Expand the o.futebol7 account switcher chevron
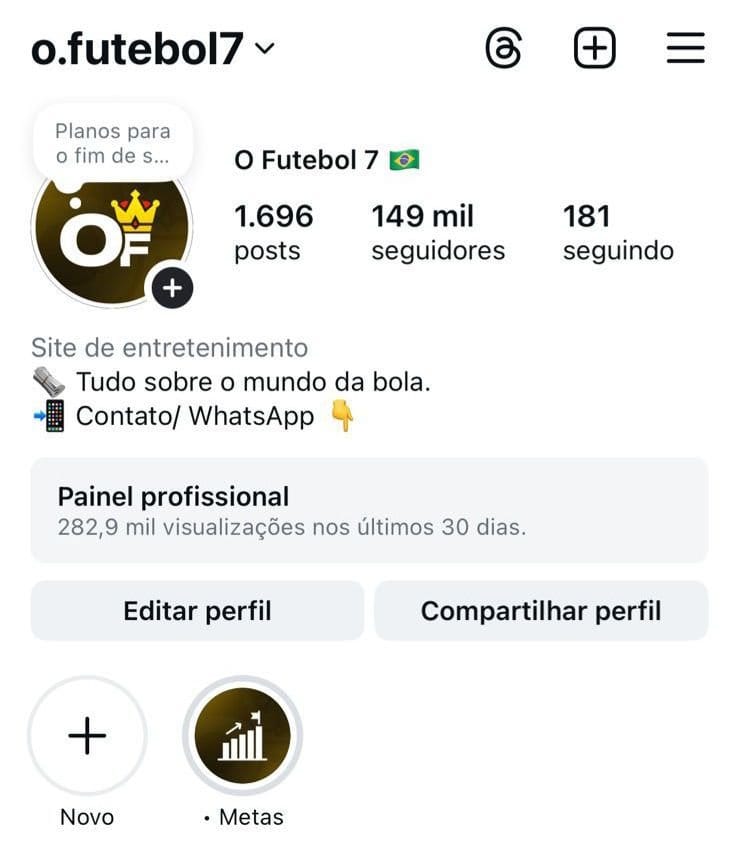739x860 pixels. (x=262, y=46)
